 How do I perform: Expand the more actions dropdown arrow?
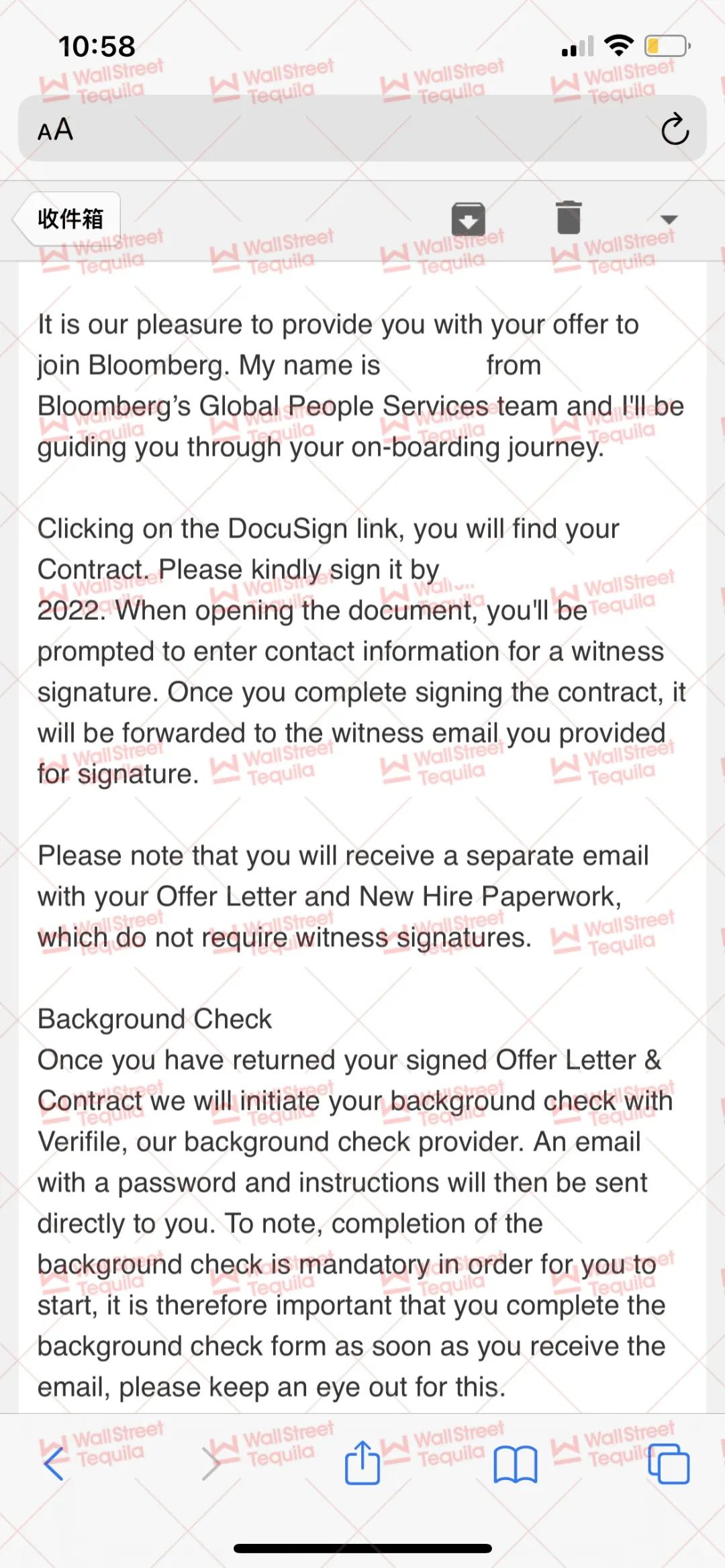click(x=669, y=219)
